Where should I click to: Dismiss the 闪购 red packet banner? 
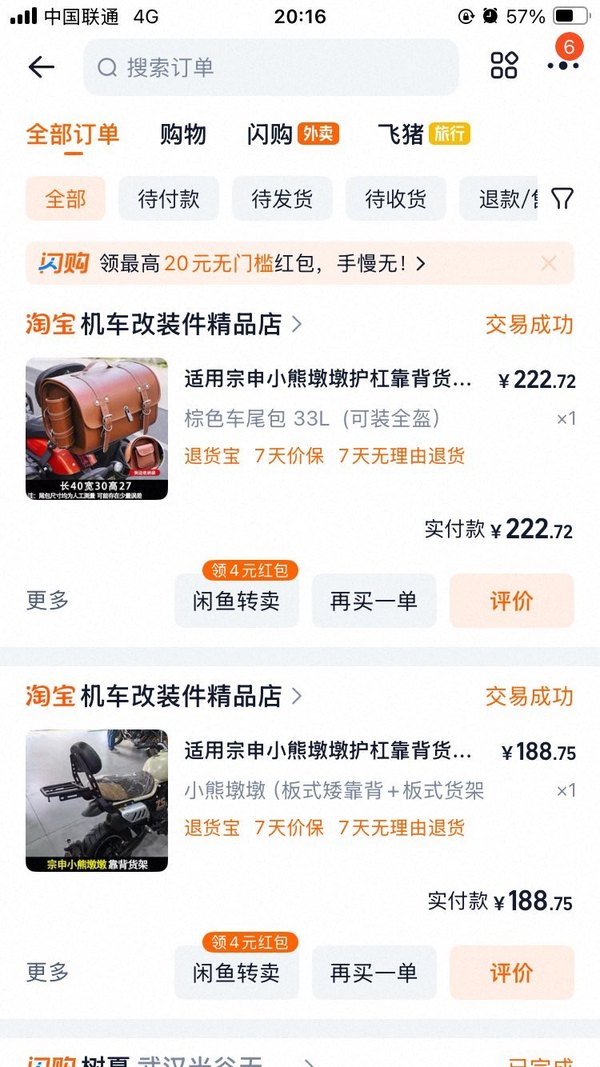[x=548, y=263]
